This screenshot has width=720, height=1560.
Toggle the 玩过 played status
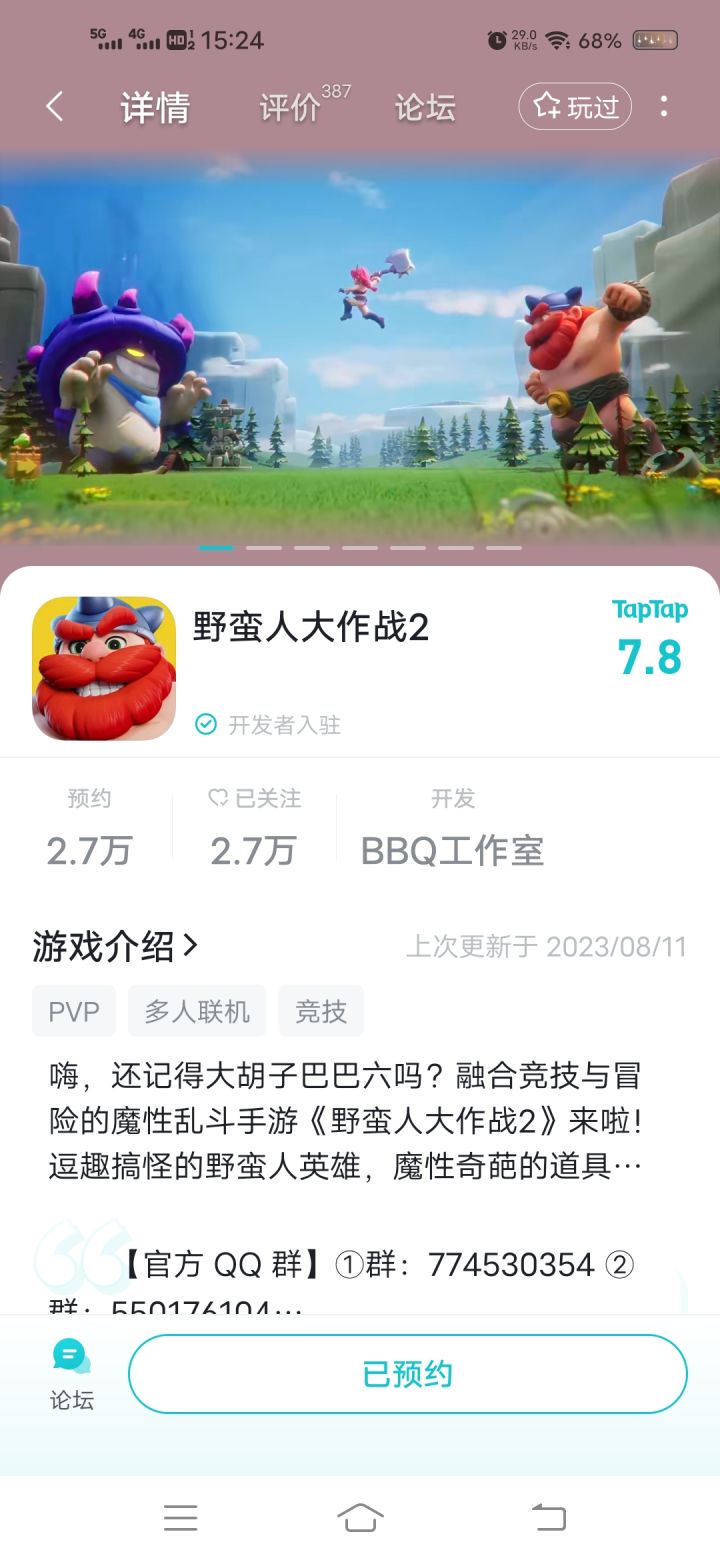[576, 107]
